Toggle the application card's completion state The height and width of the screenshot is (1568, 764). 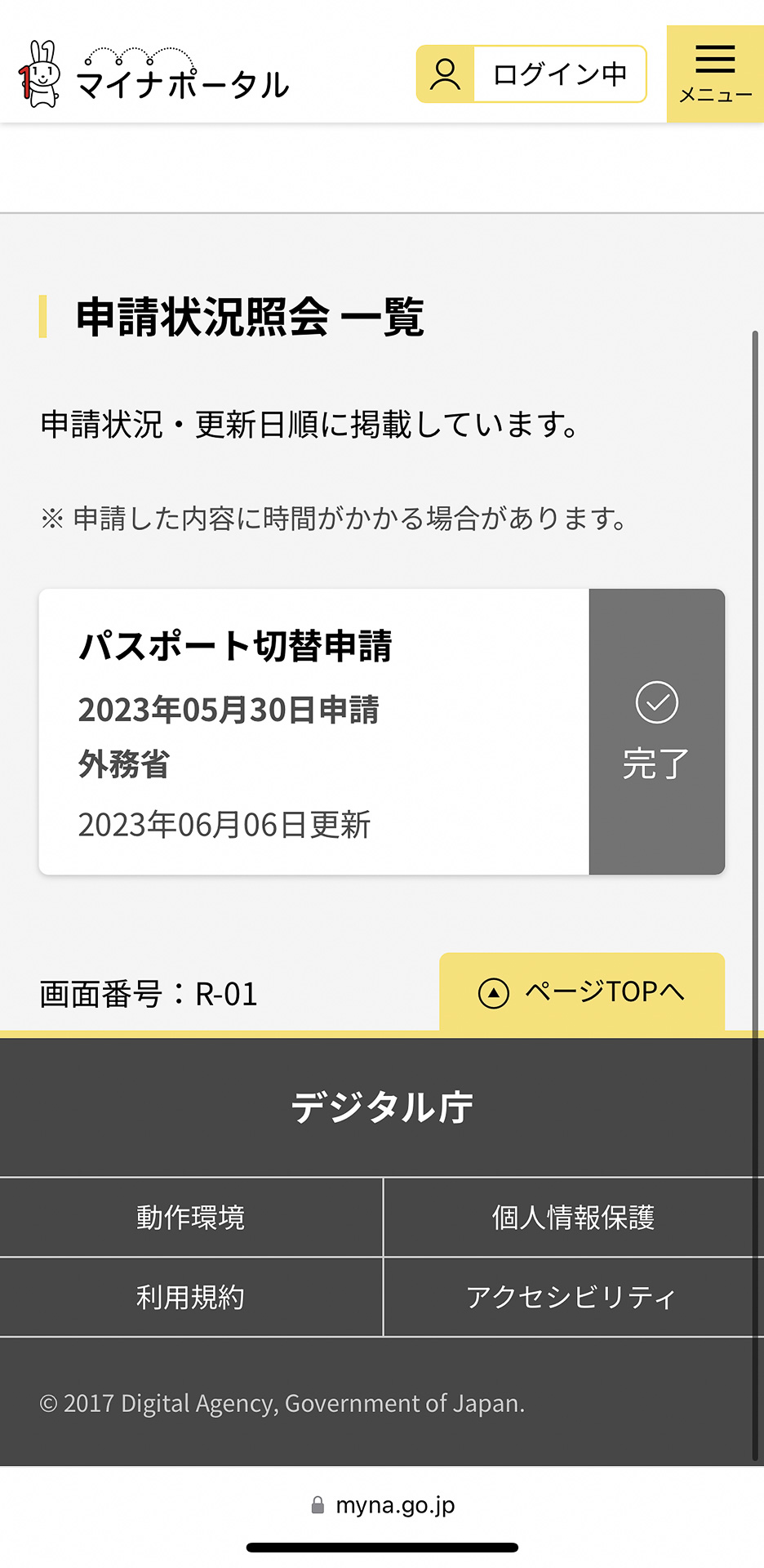click(x=655, y=731)
